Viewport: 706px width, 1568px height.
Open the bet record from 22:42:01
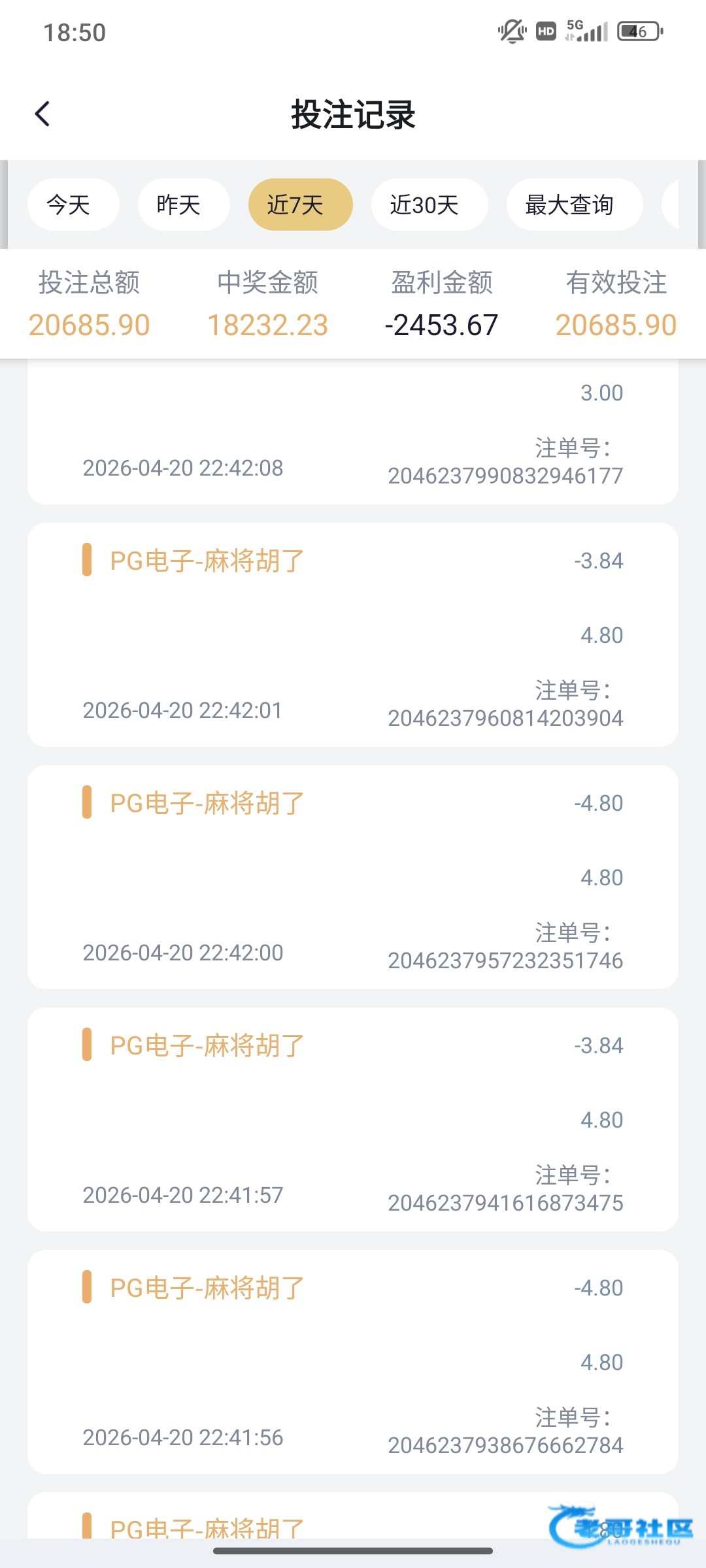(x=352, y=634)
